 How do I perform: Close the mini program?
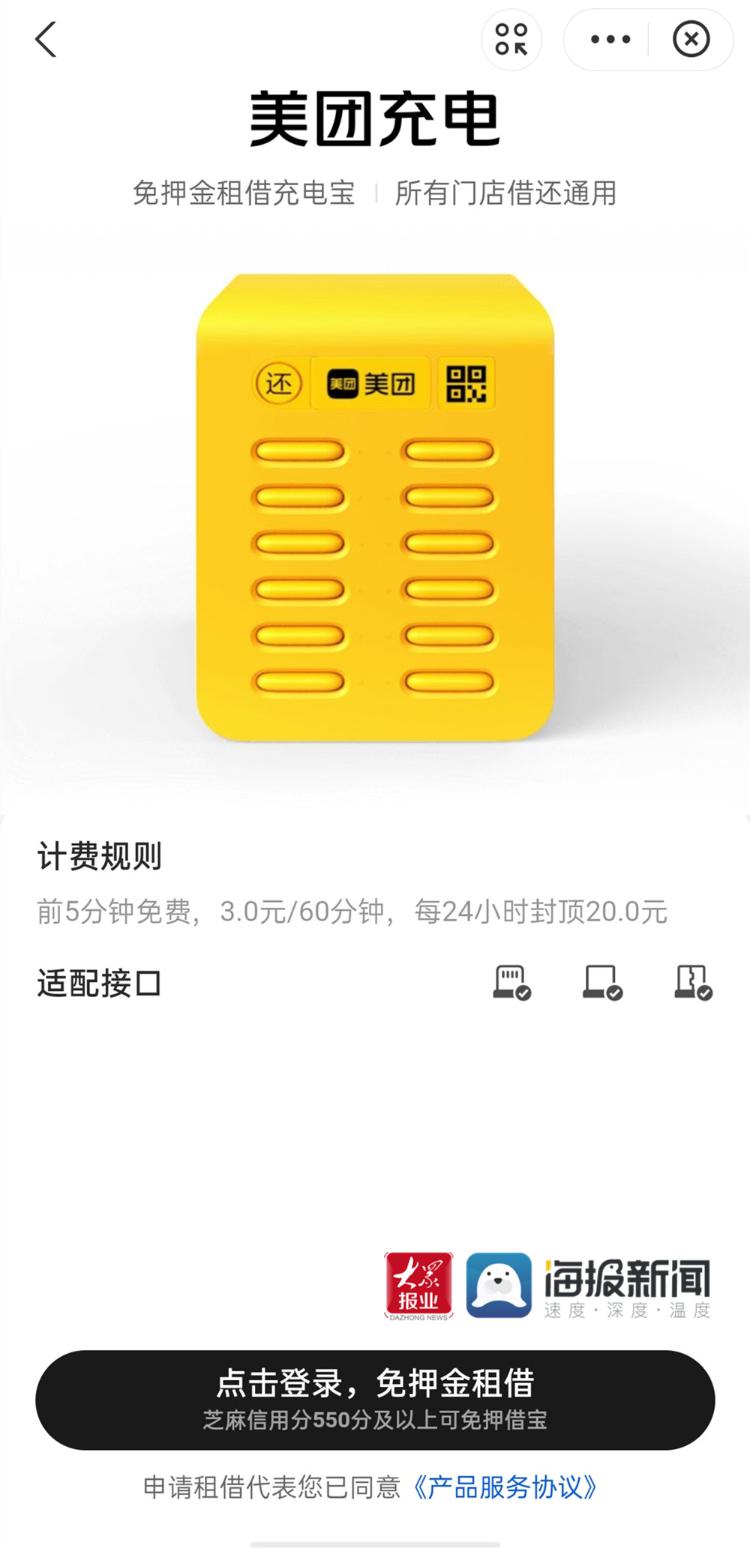pos(691,40)
